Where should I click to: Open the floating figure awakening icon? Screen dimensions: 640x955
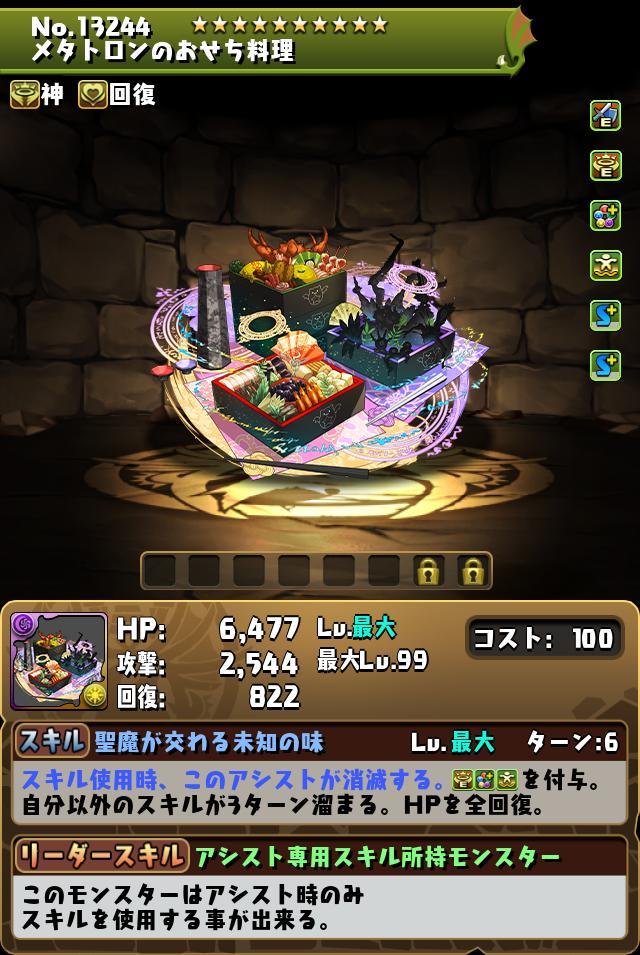click(605, 266)
